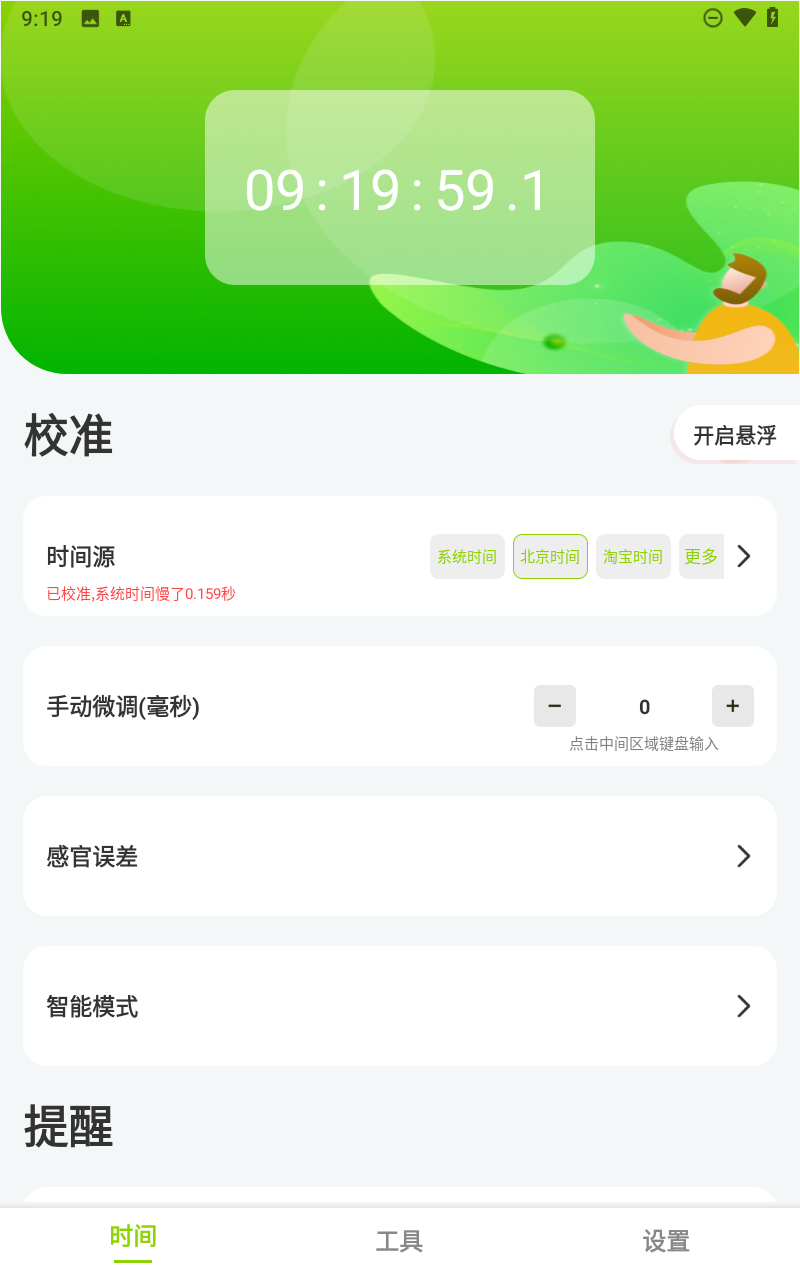Switch to the 时间 tab
This screenshot has height=1280, width=800.
pyautogui.click(x=133, y=1238)
